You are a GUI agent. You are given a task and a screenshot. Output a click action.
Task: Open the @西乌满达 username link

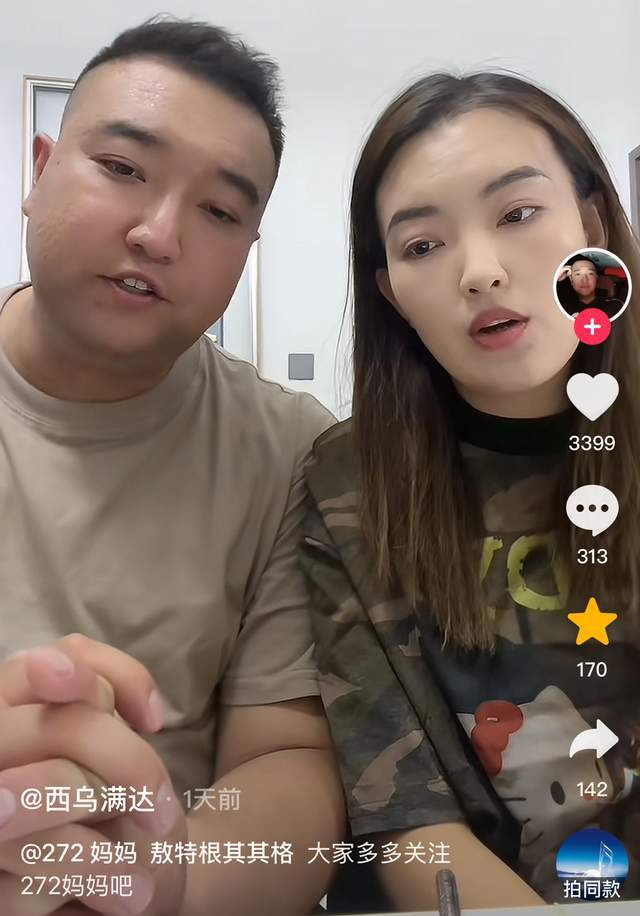(x=88, y=799)
